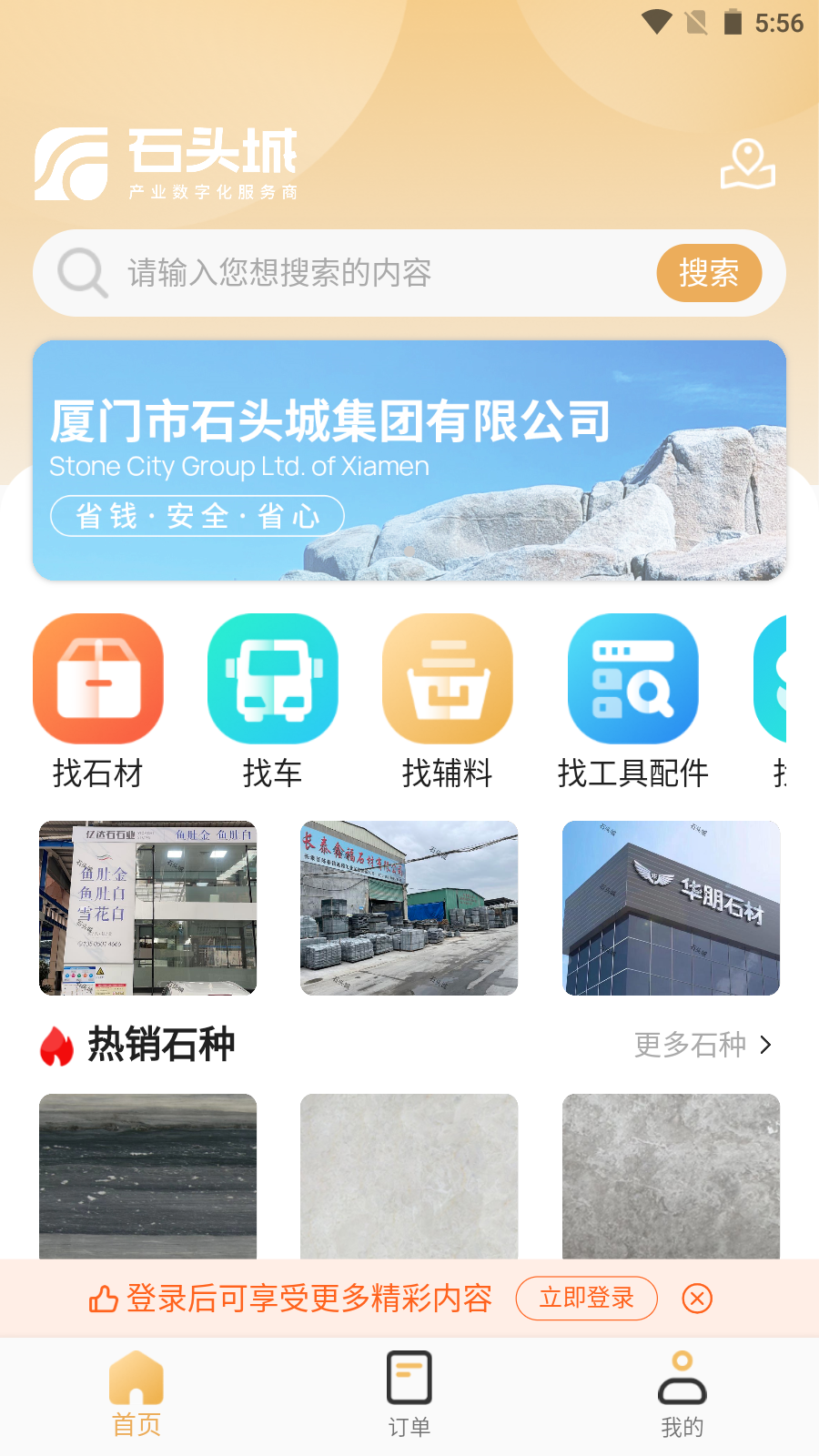Open the first gray marble stone thumbnail

[147, 1177]
